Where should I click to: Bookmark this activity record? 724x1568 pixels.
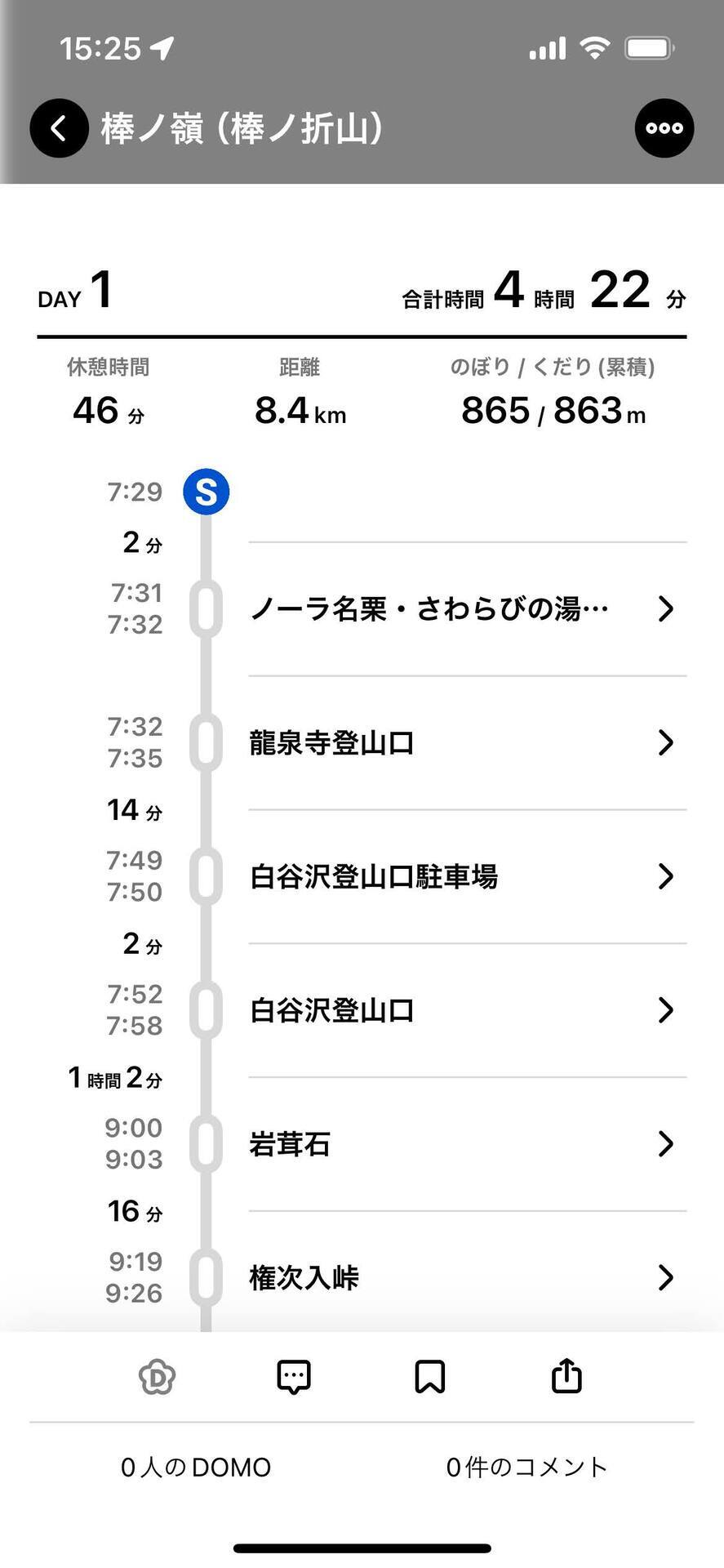(430, 1377)
